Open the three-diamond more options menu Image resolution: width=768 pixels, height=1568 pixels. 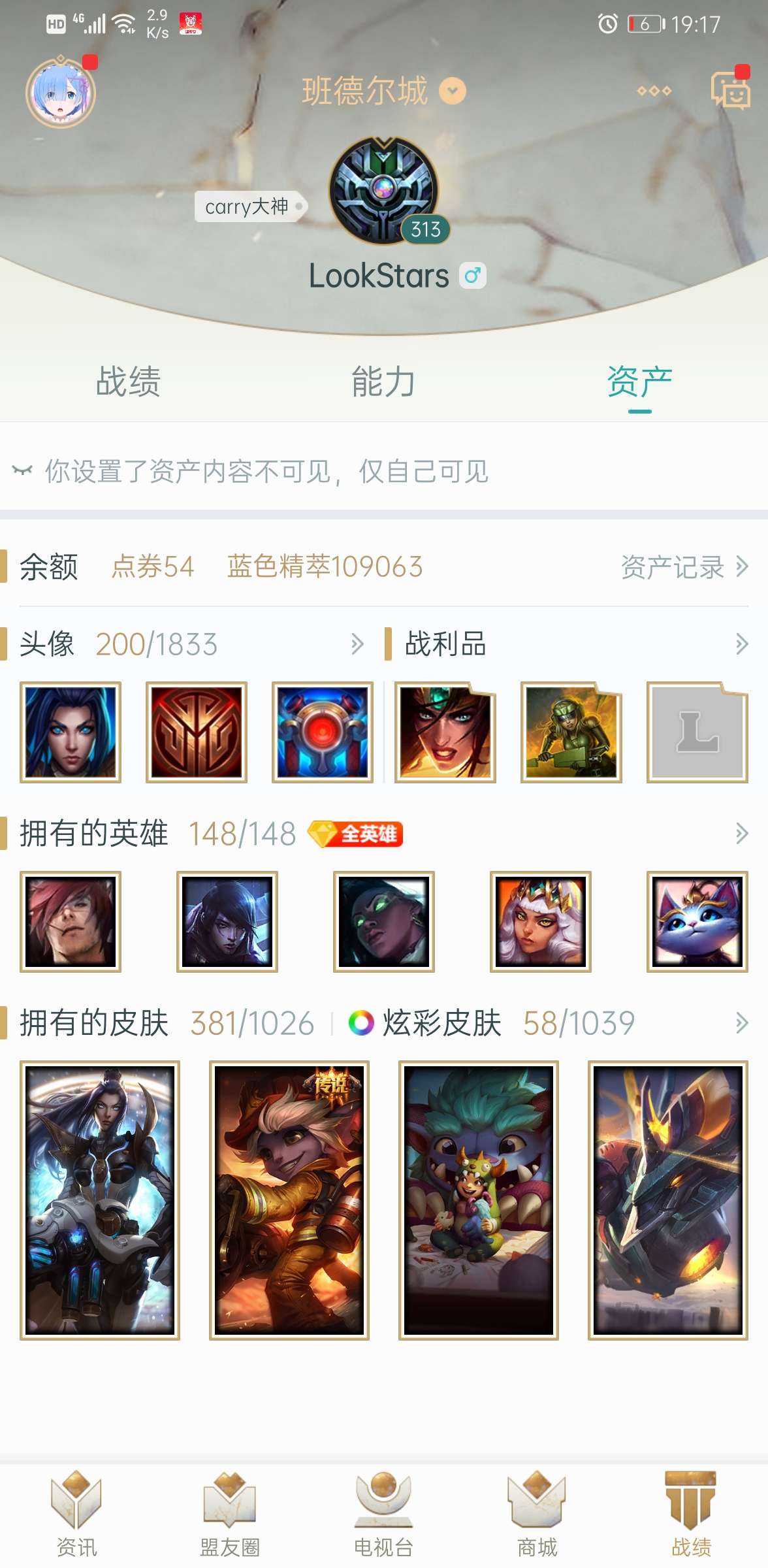click(654, 91)
